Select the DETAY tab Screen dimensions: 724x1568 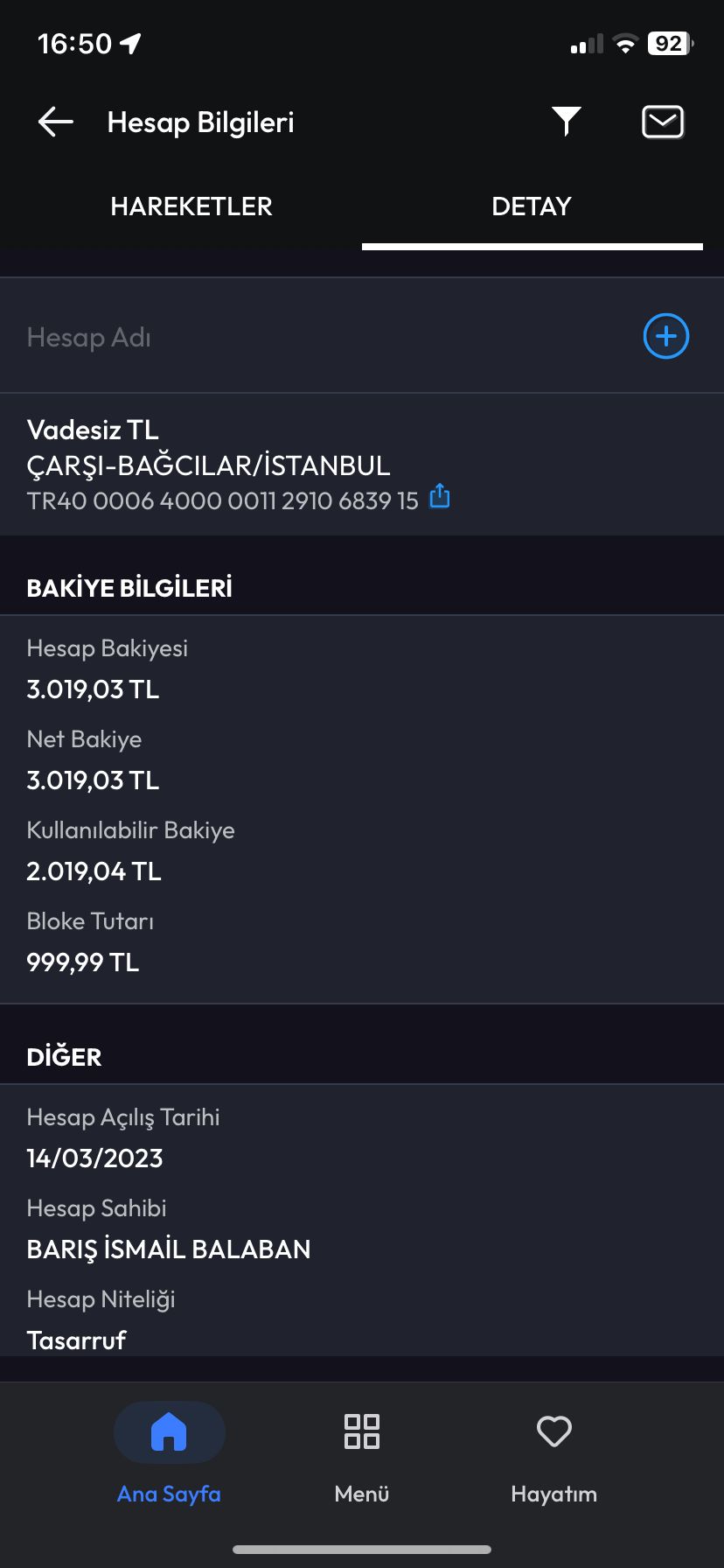point(532,206)
